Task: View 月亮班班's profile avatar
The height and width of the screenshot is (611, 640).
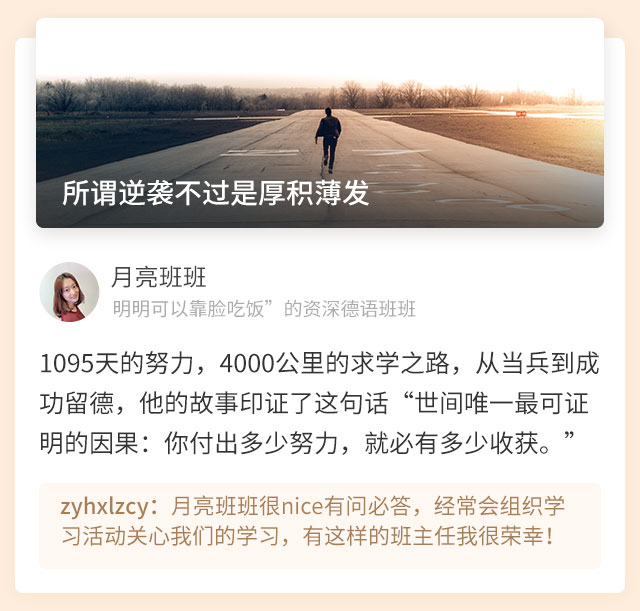Action: (x=69, y=292)
